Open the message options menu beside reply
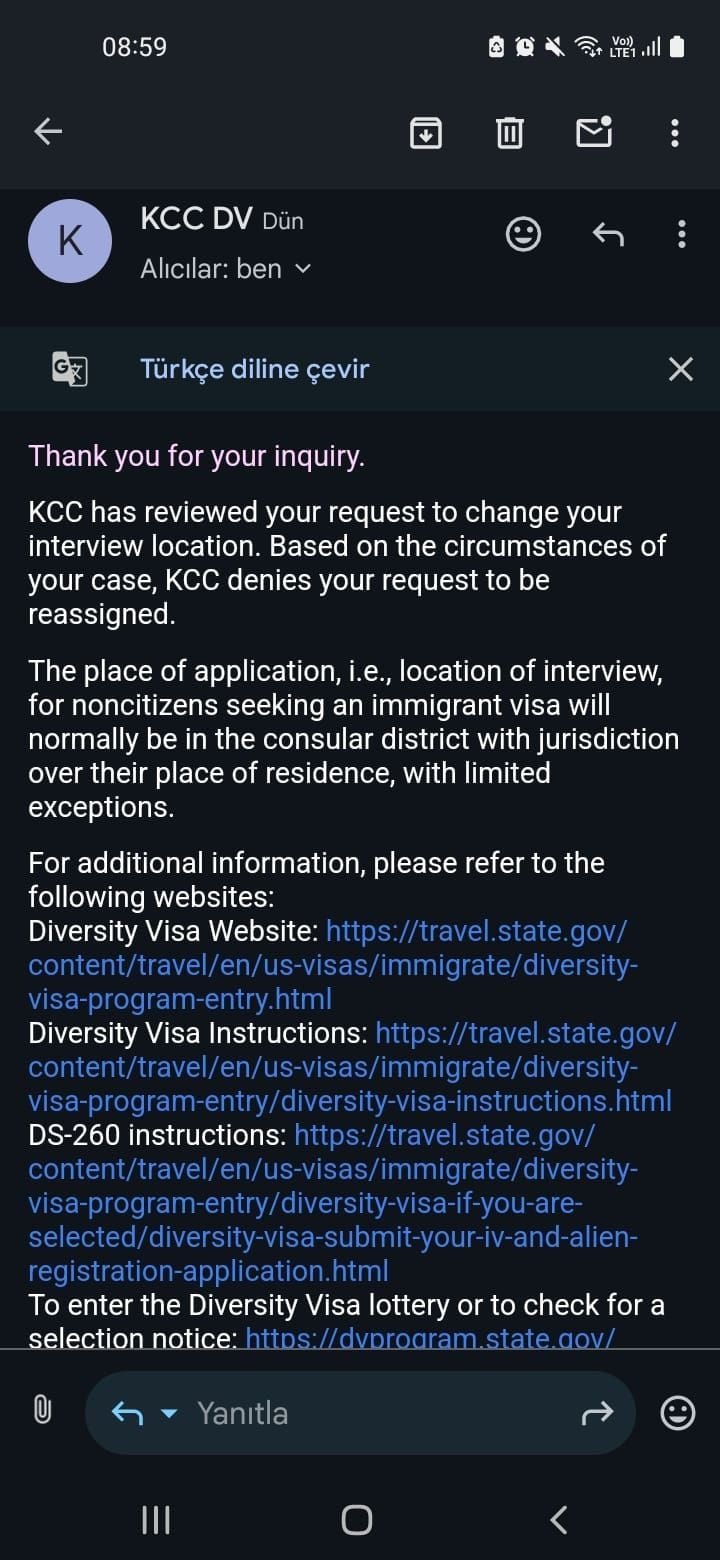720x1560 pixels. [x=681, y=234]
